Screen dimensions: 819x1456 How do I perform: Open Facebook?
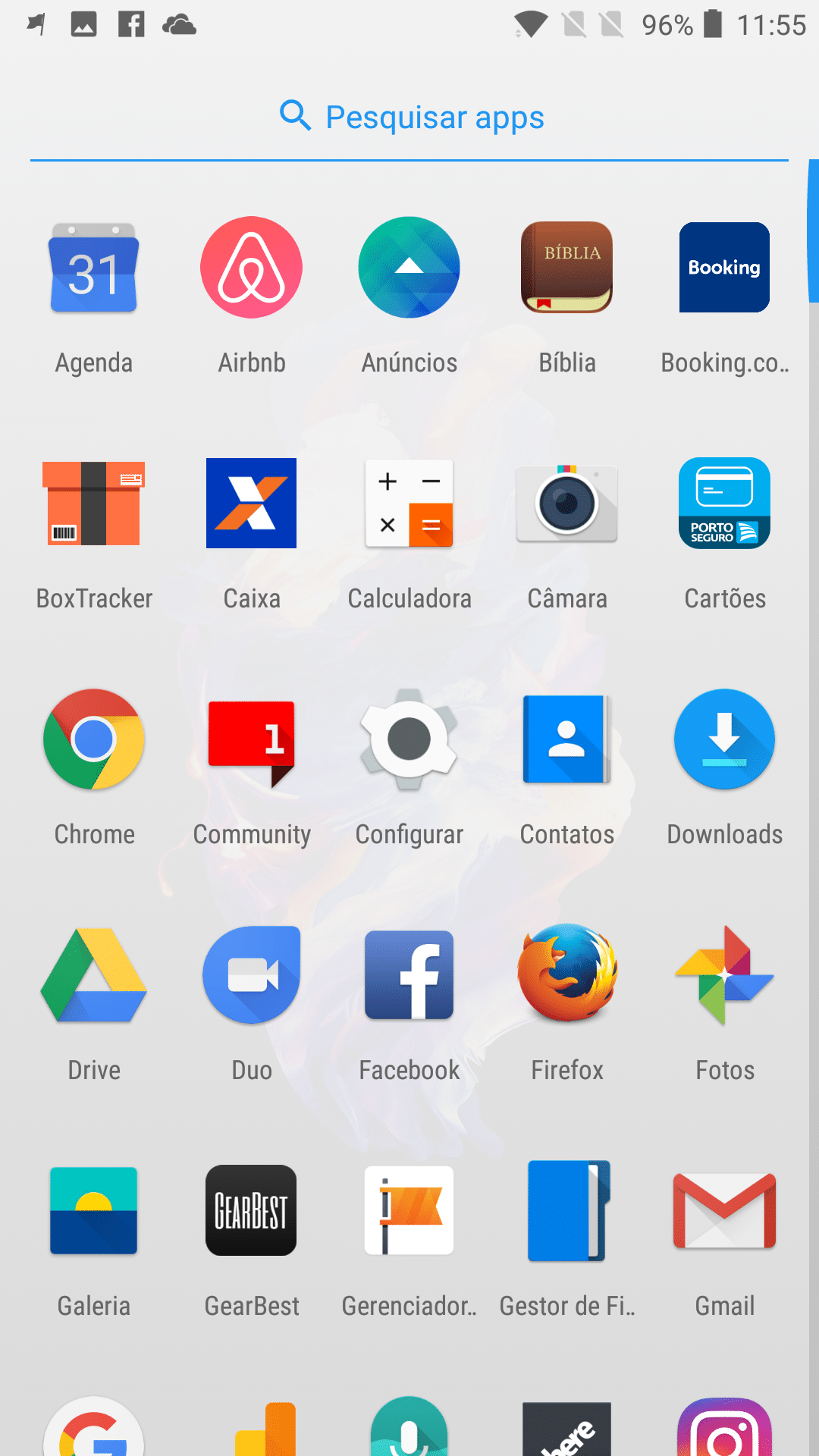tap(409, 975)
